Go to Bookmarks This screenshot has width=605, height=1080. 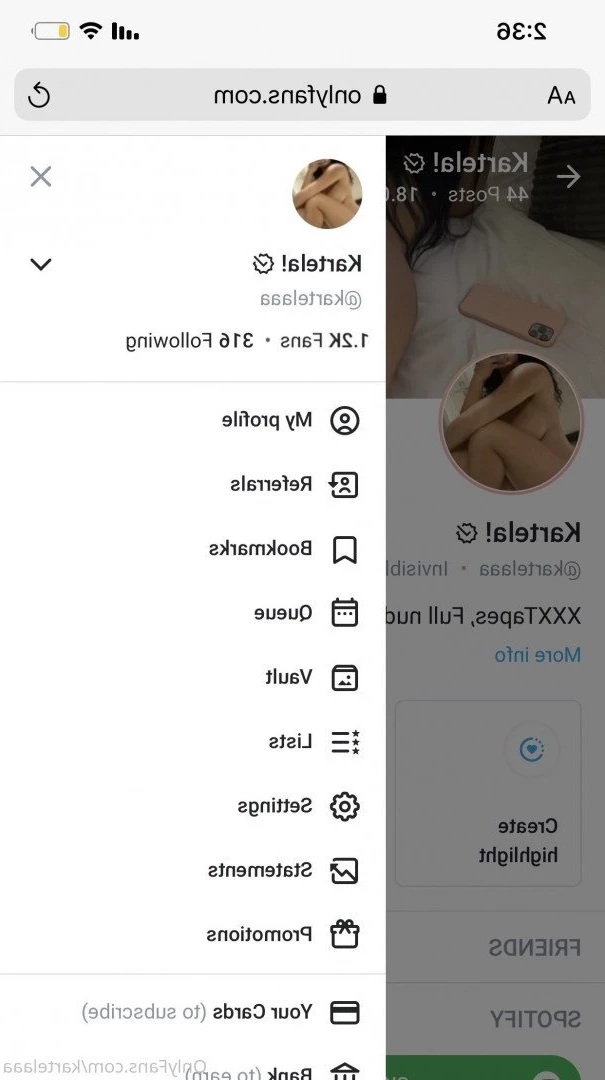click(283, 549)
